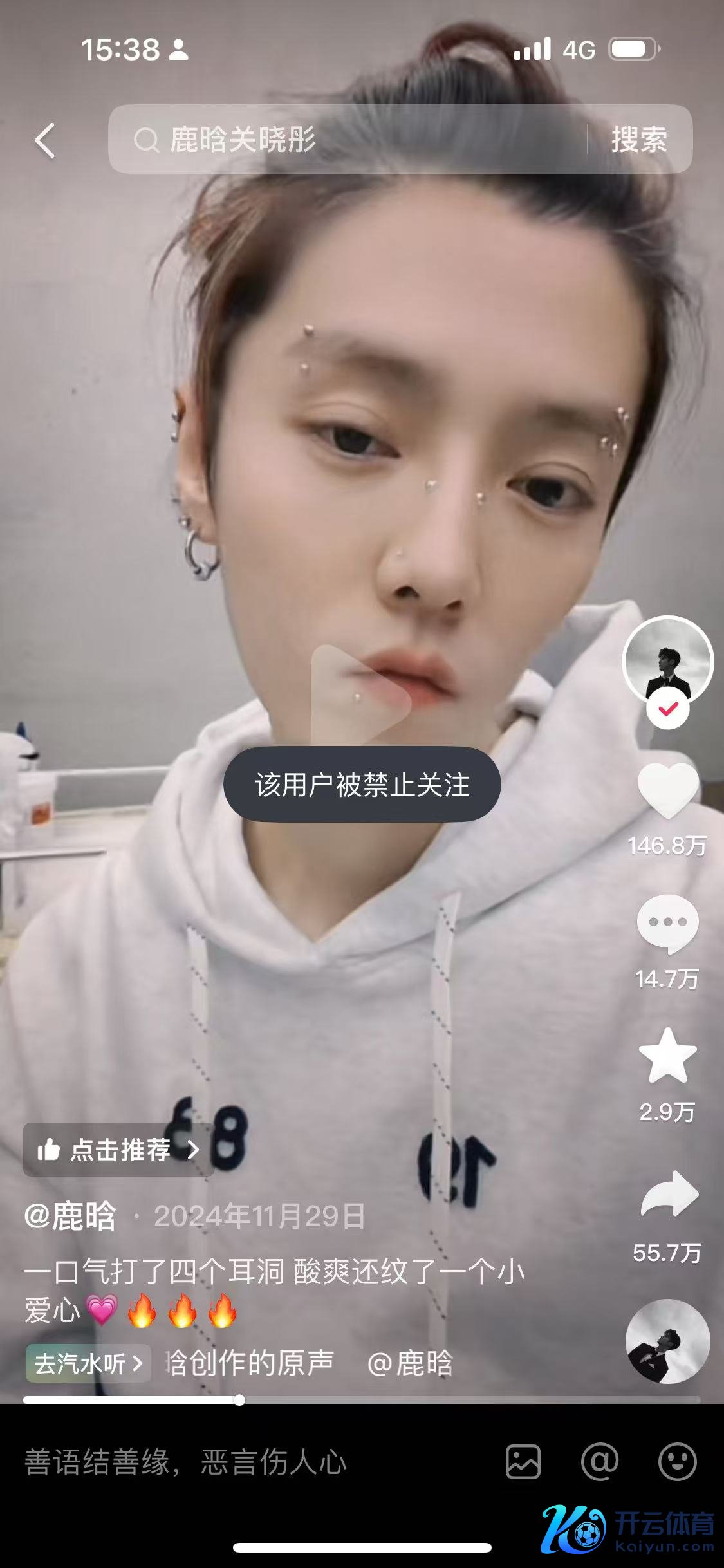Open the creator's profile avatar

(667, 661)
